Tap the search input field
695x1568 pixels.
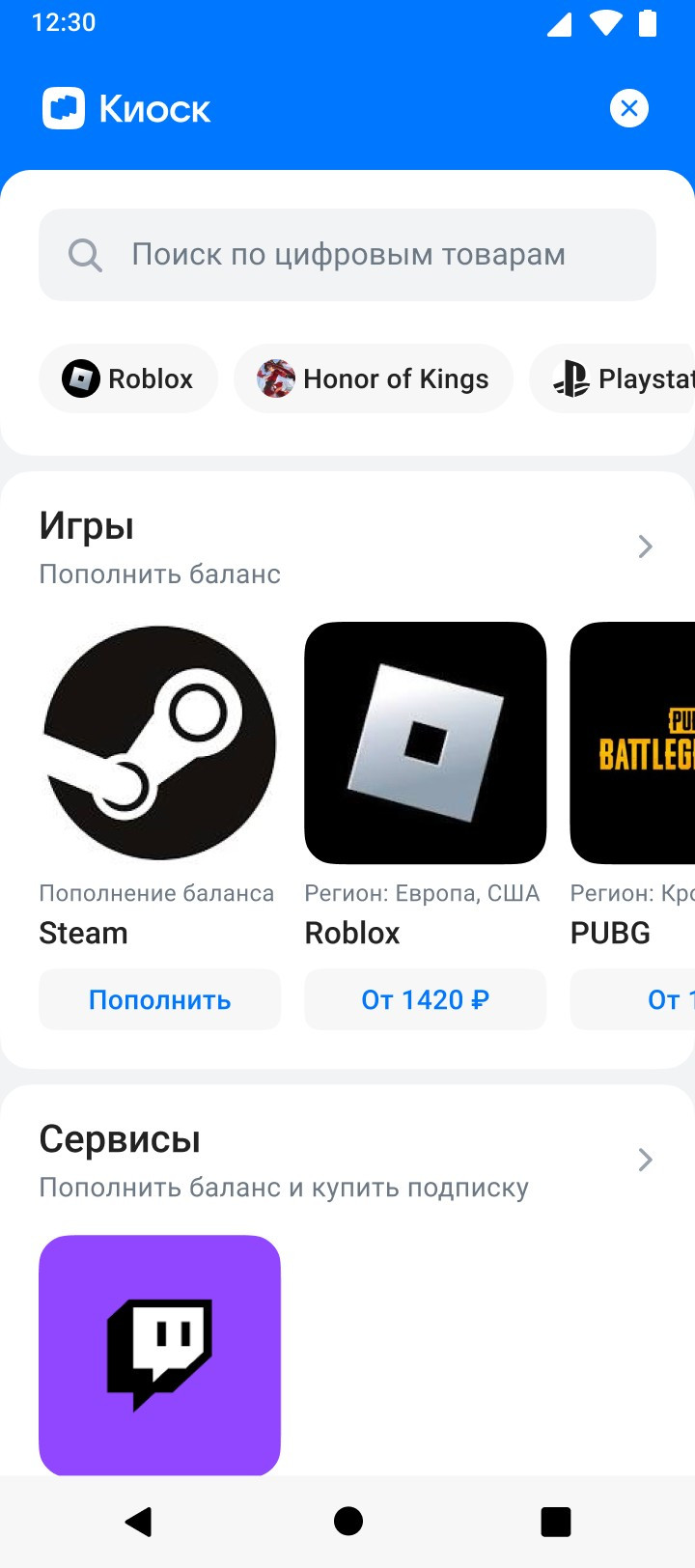click(347, 254)
